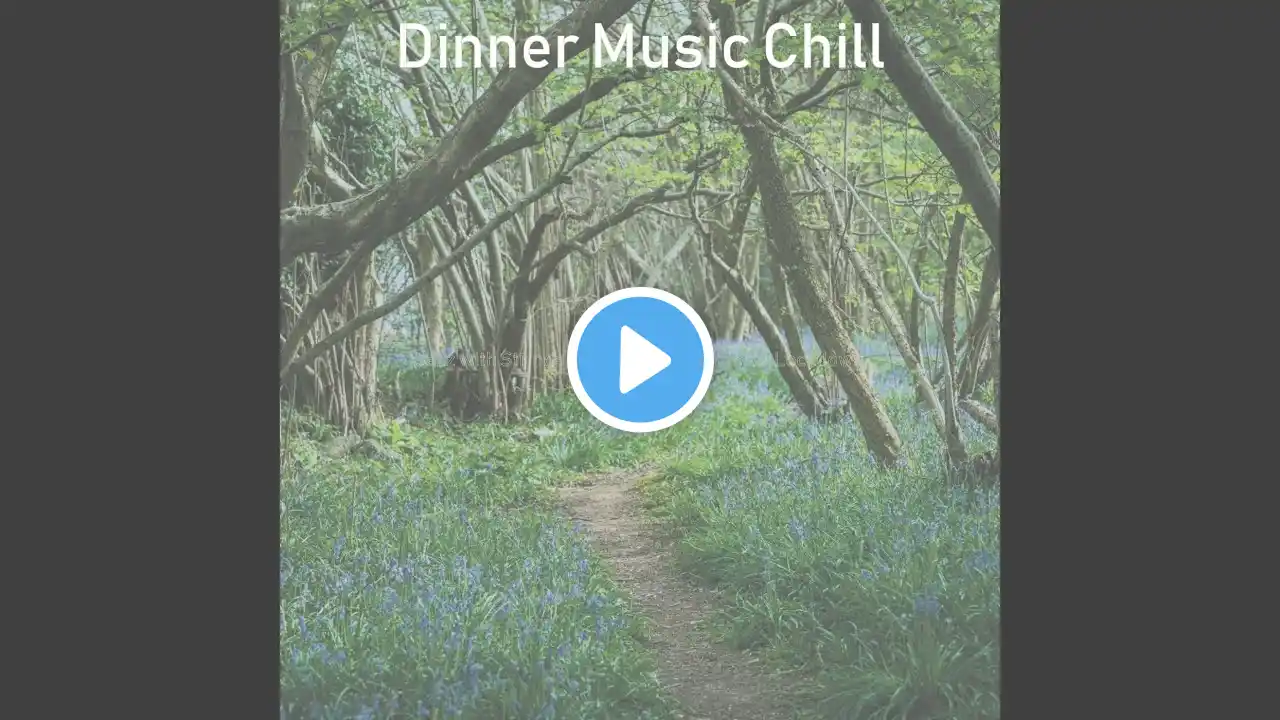Play the Dinner Music Chill video
The height and width of the screenshot is (720, 1280).
click(640, 360)
